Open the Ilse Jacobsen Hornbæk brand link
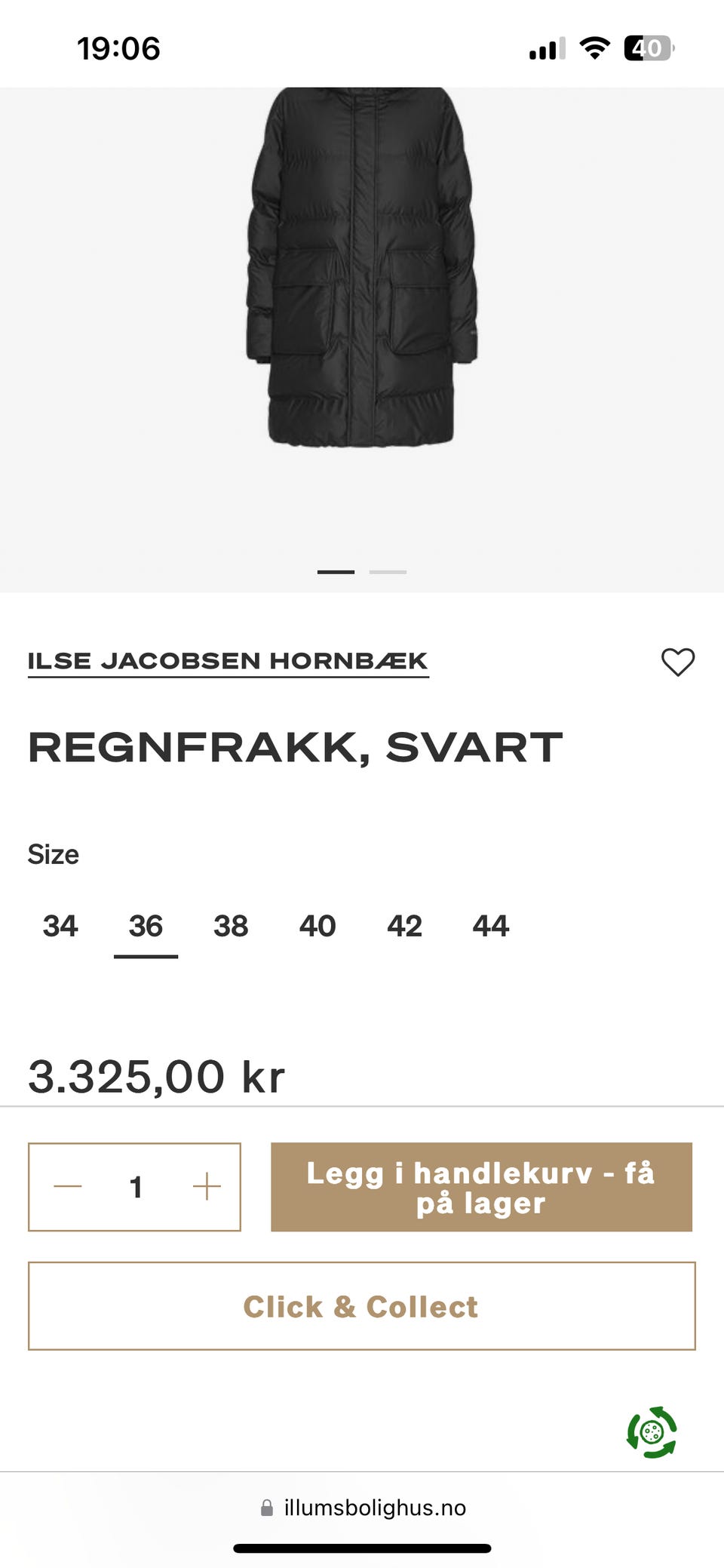Image resolution: width=724 pixels, height=1568 pixels. point(228,661)
